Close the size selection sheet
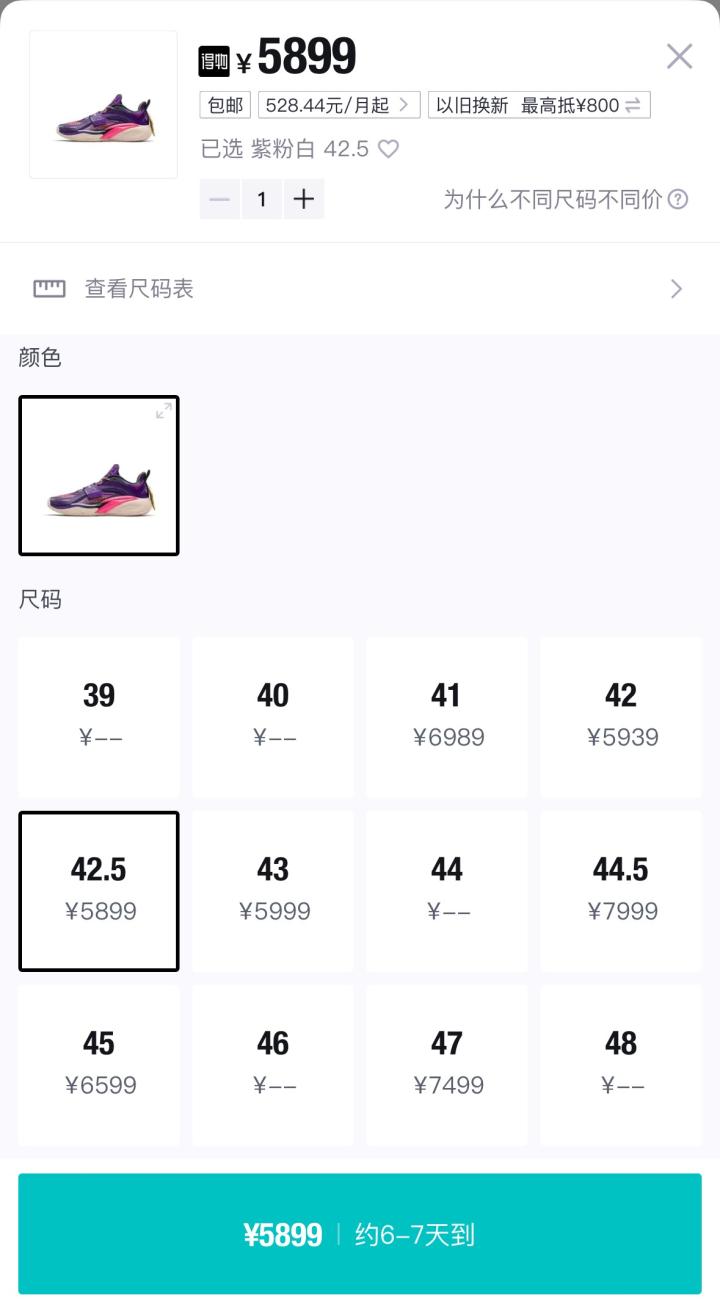The width and height of the screenshot is (720, 1309). (679, 56)
